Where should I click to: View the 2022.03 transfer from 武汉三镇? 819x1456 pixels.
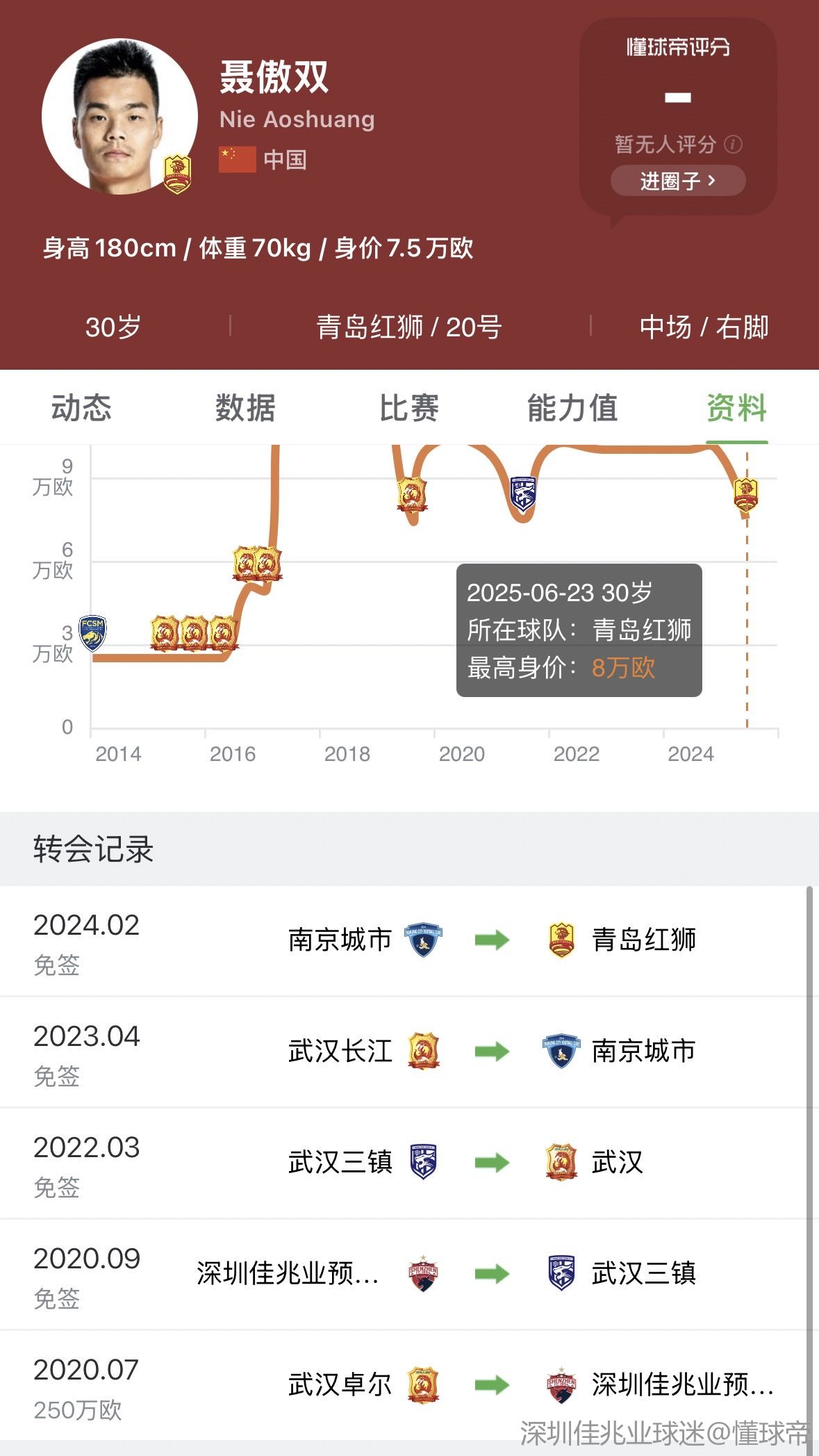point(409,1163)
